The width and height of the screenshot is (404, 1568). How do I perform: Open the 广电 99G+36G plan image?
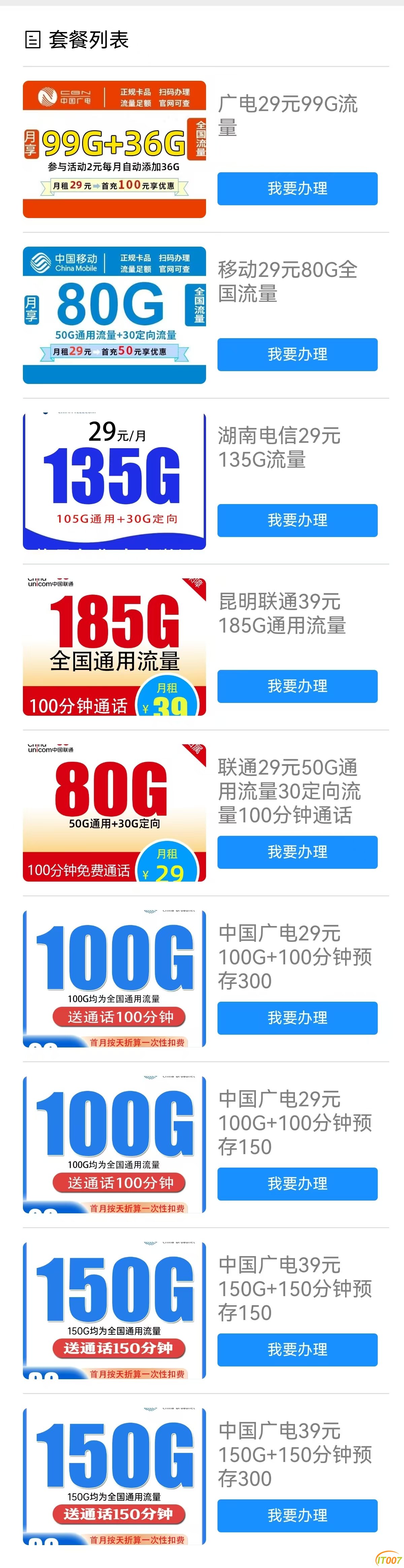[114, 149]
